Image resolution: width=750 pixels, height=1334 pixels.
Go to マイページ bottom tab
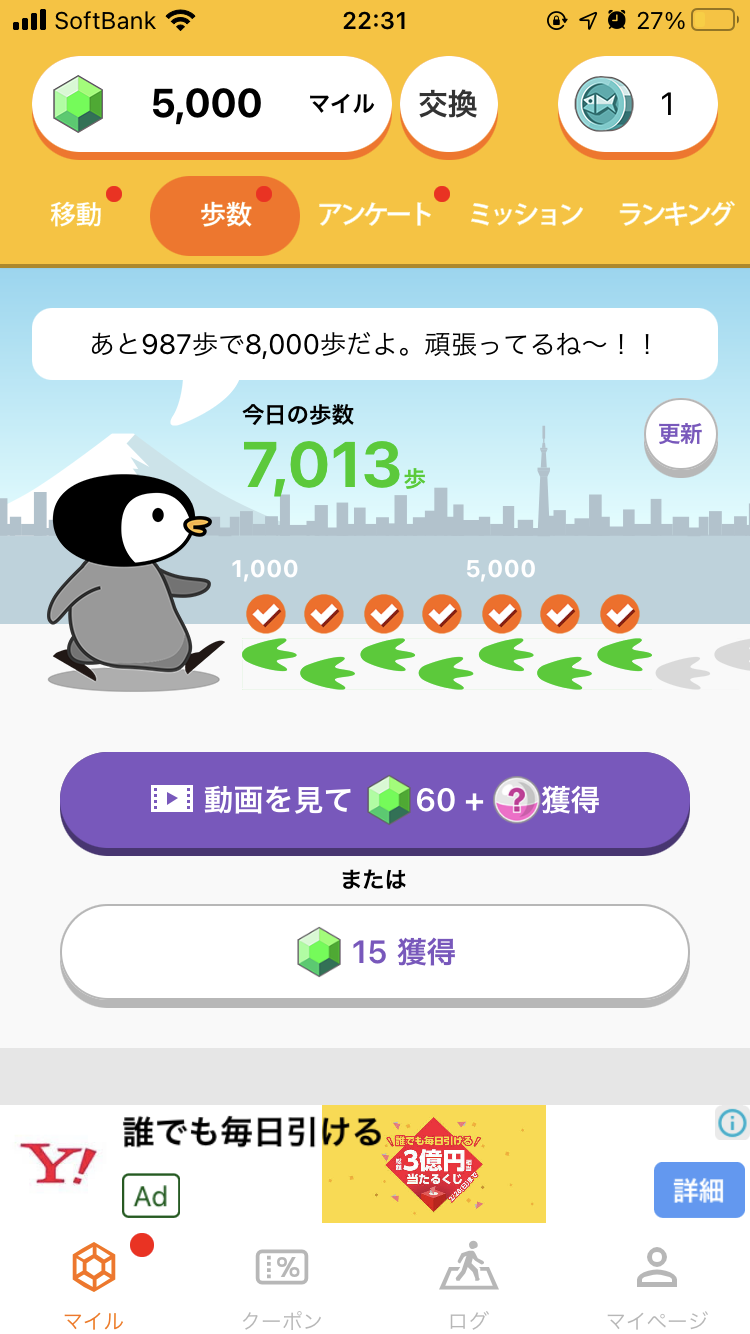pos(657,1285)
